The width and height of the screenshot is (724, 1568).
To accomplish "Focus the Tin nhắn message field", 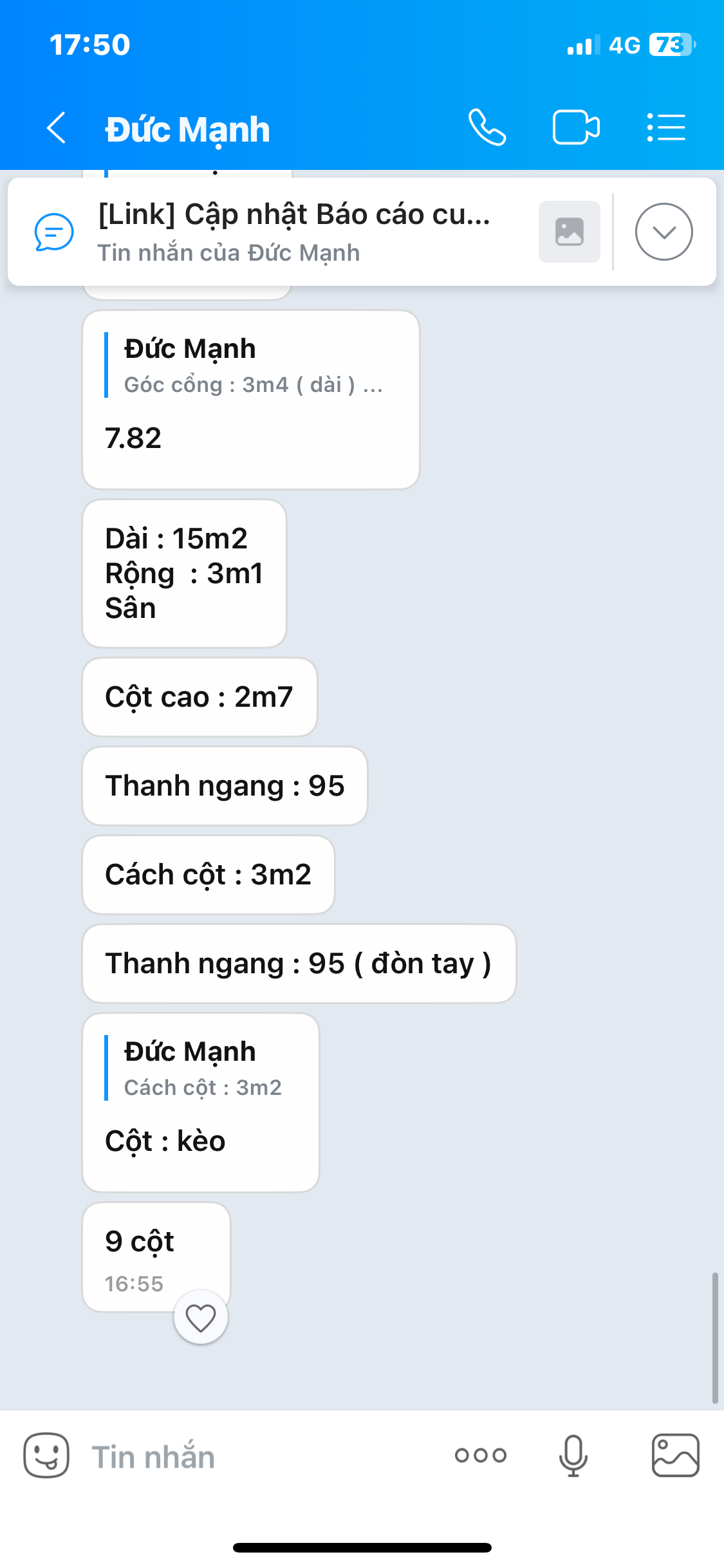I will click(257, 1457).
